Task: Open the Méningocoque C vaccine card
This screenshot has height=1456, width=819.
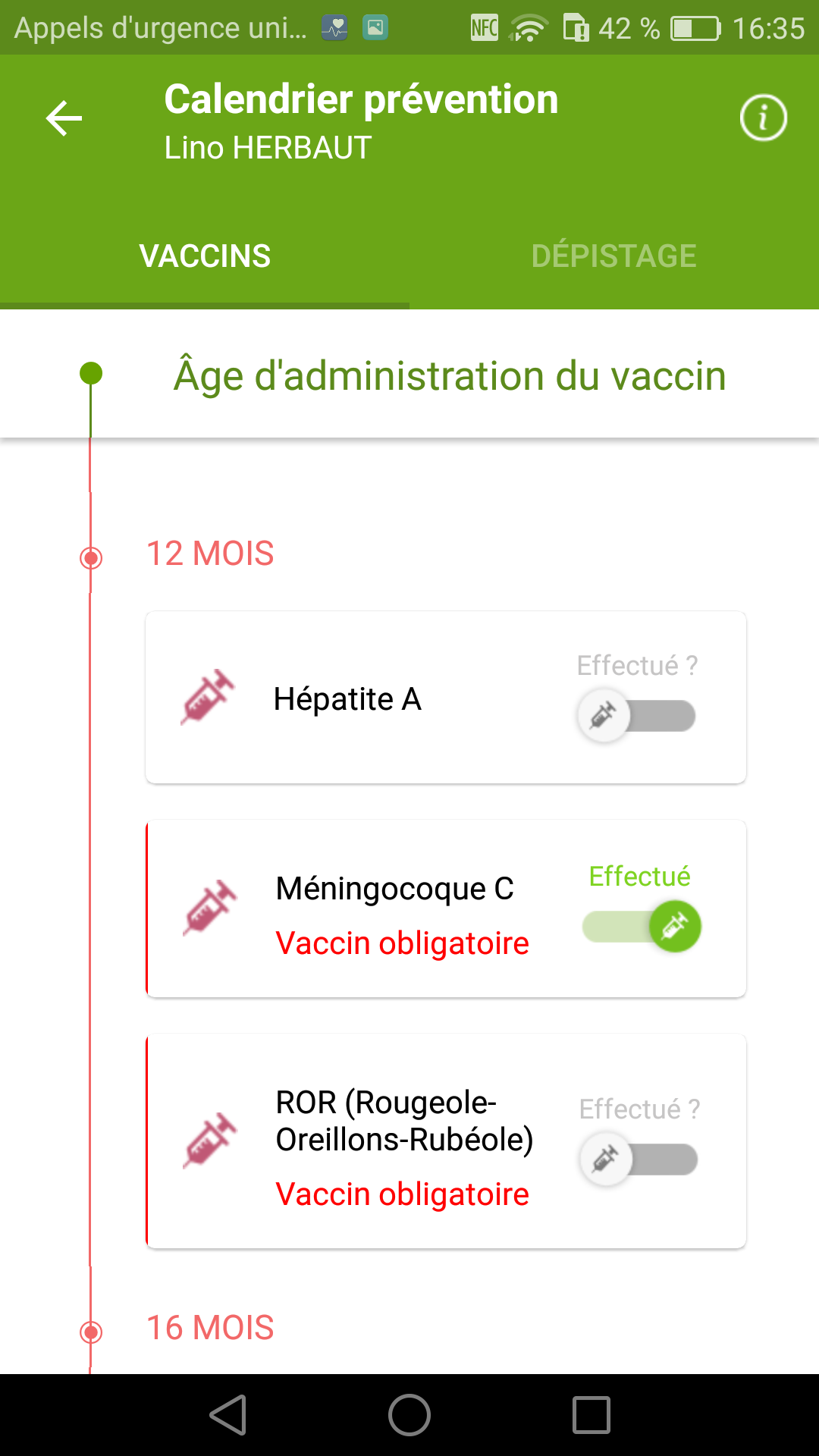Action: (x=446, y=908)
